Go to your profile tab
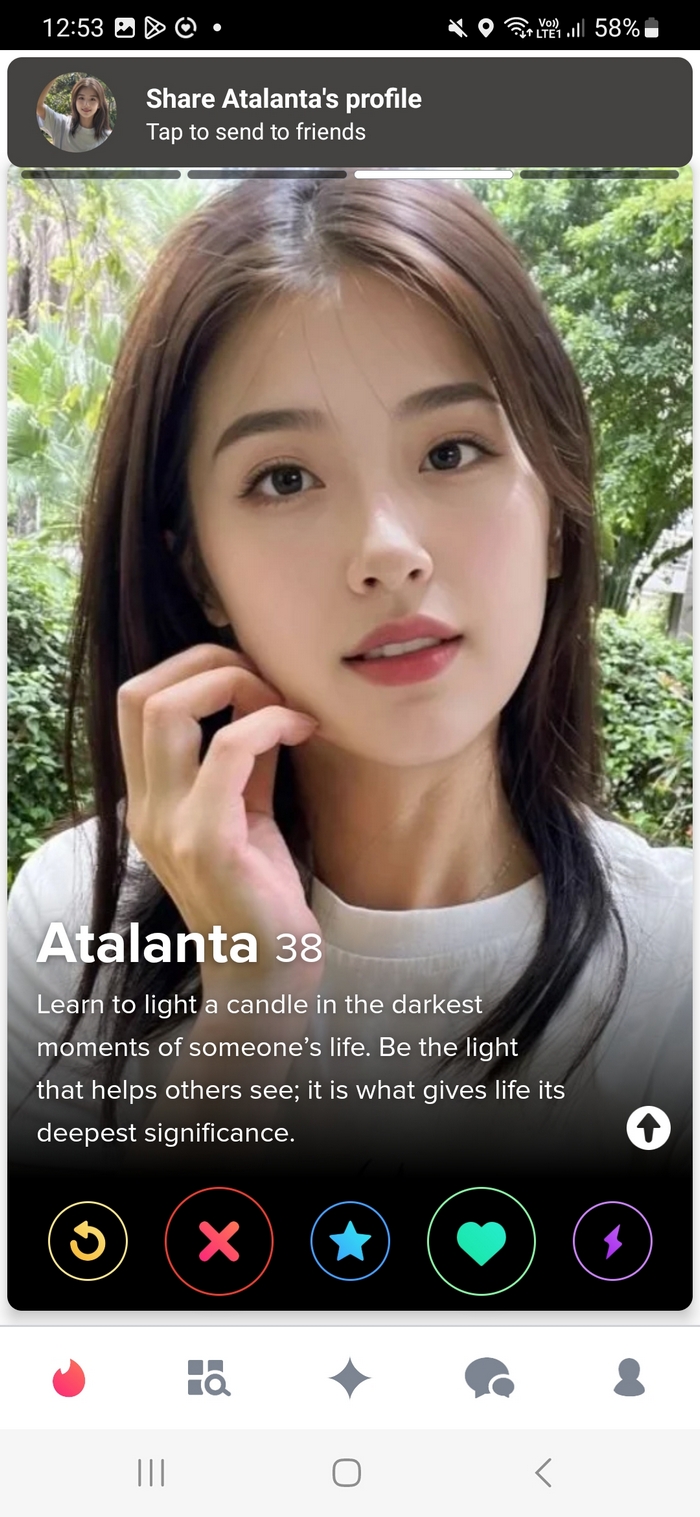The image size is (700, 1517). click(629, 1378)
